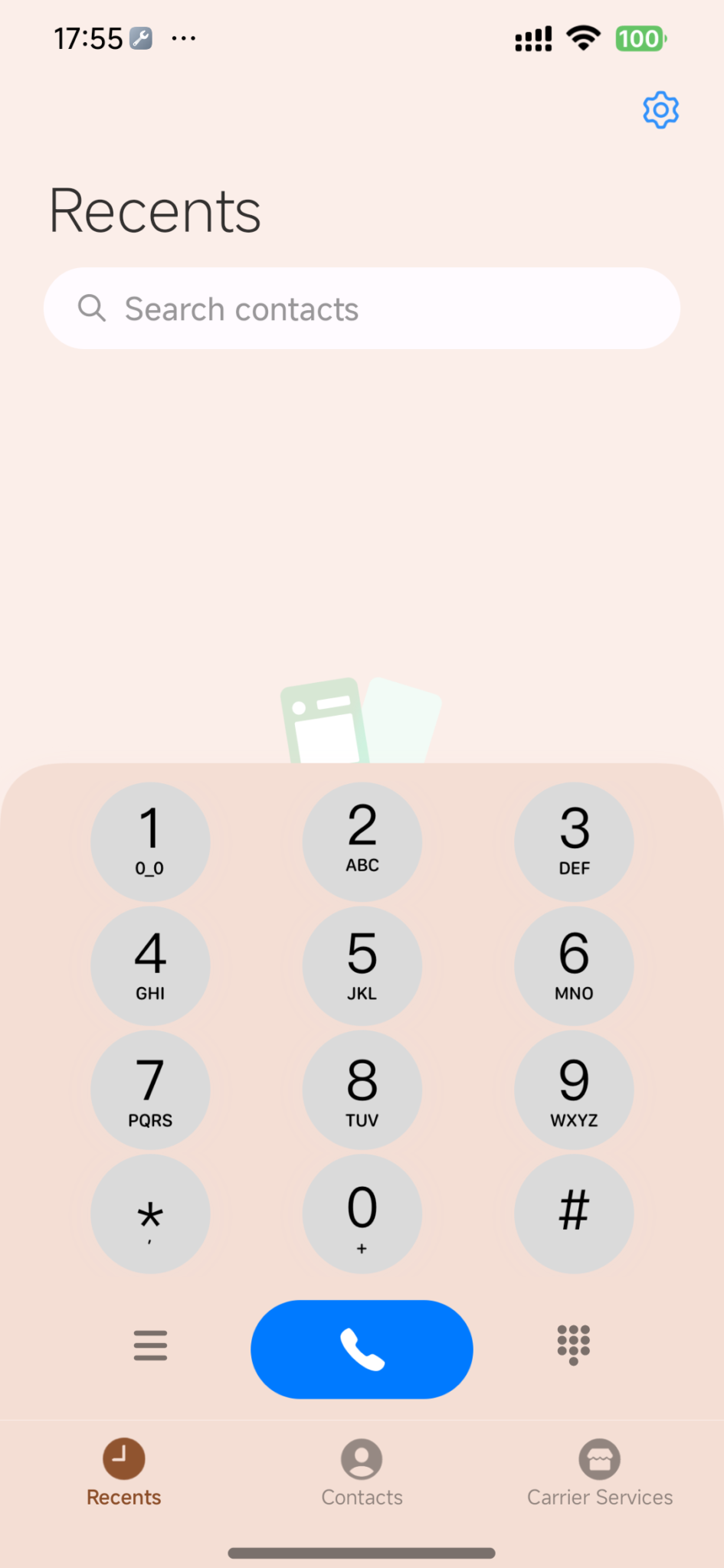Tap the battery indicator showing 100
724x1568 pixels.
pyautogui.click(x=640, y=38)
